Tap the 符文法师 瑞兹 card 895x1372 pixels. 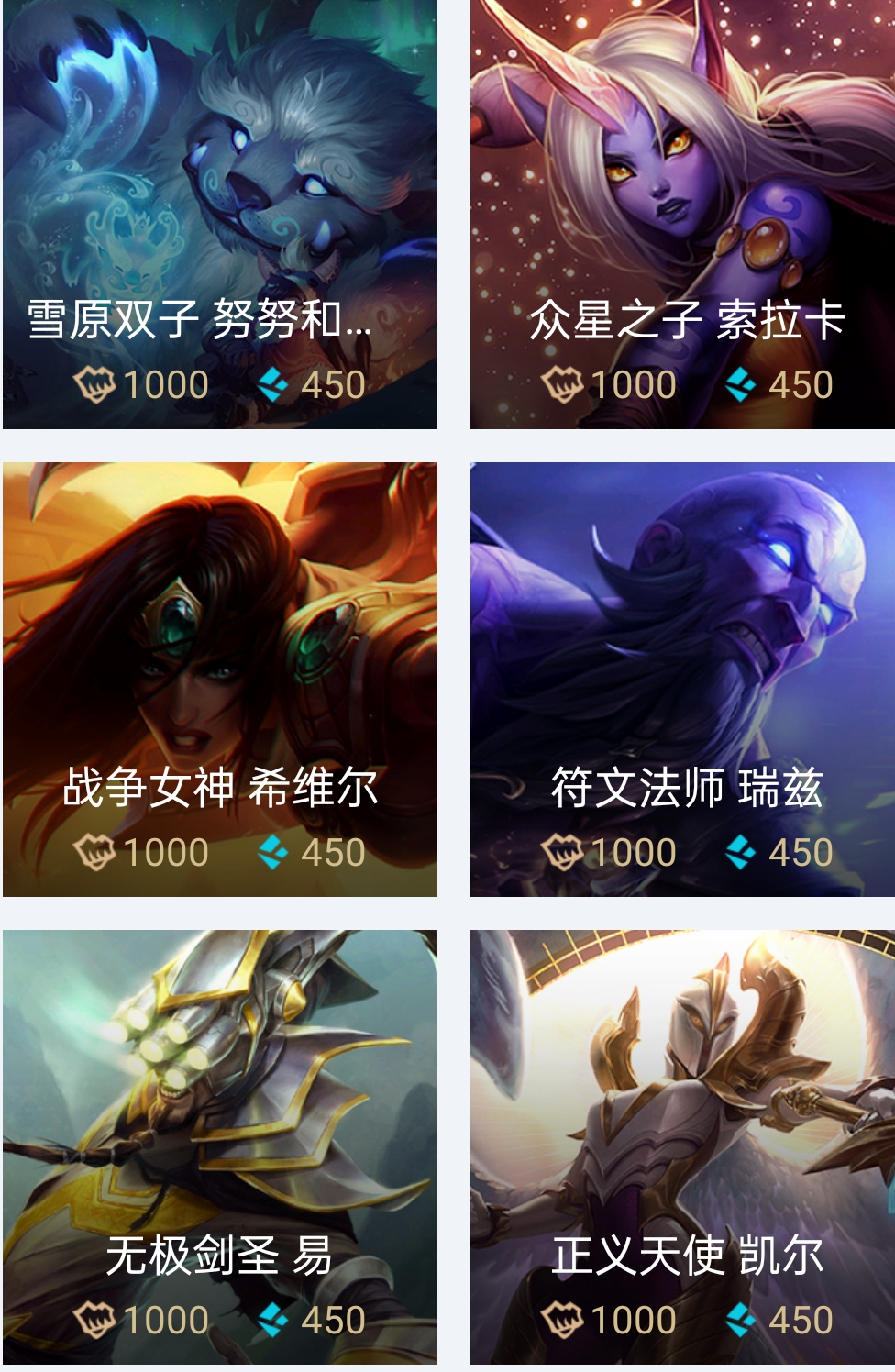coord(684,679)
